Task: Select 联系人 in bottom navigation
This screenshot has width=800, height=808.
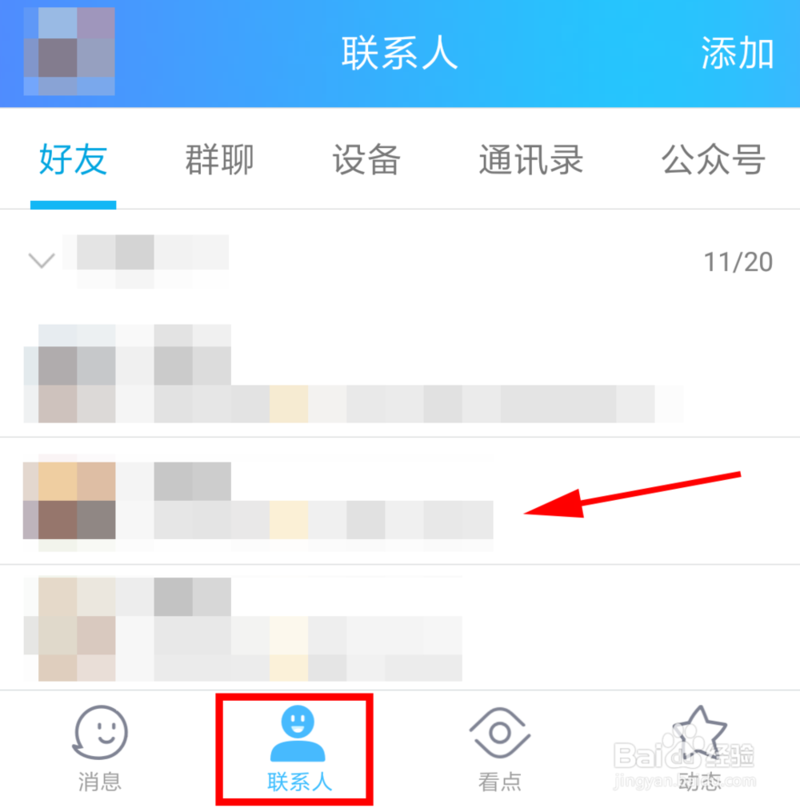Action: pos(297,750)
